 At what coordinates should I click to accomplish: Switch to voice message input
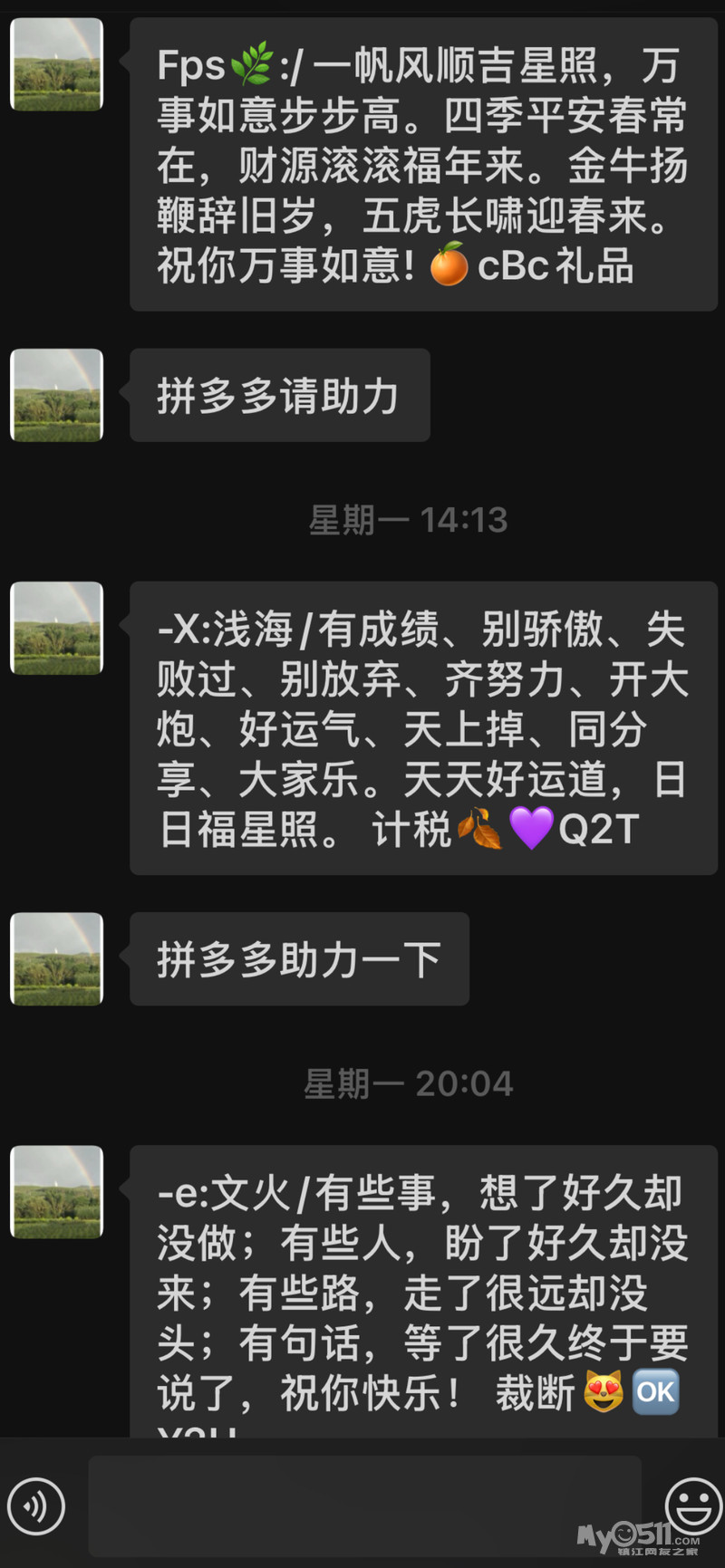pos(36,1506)
